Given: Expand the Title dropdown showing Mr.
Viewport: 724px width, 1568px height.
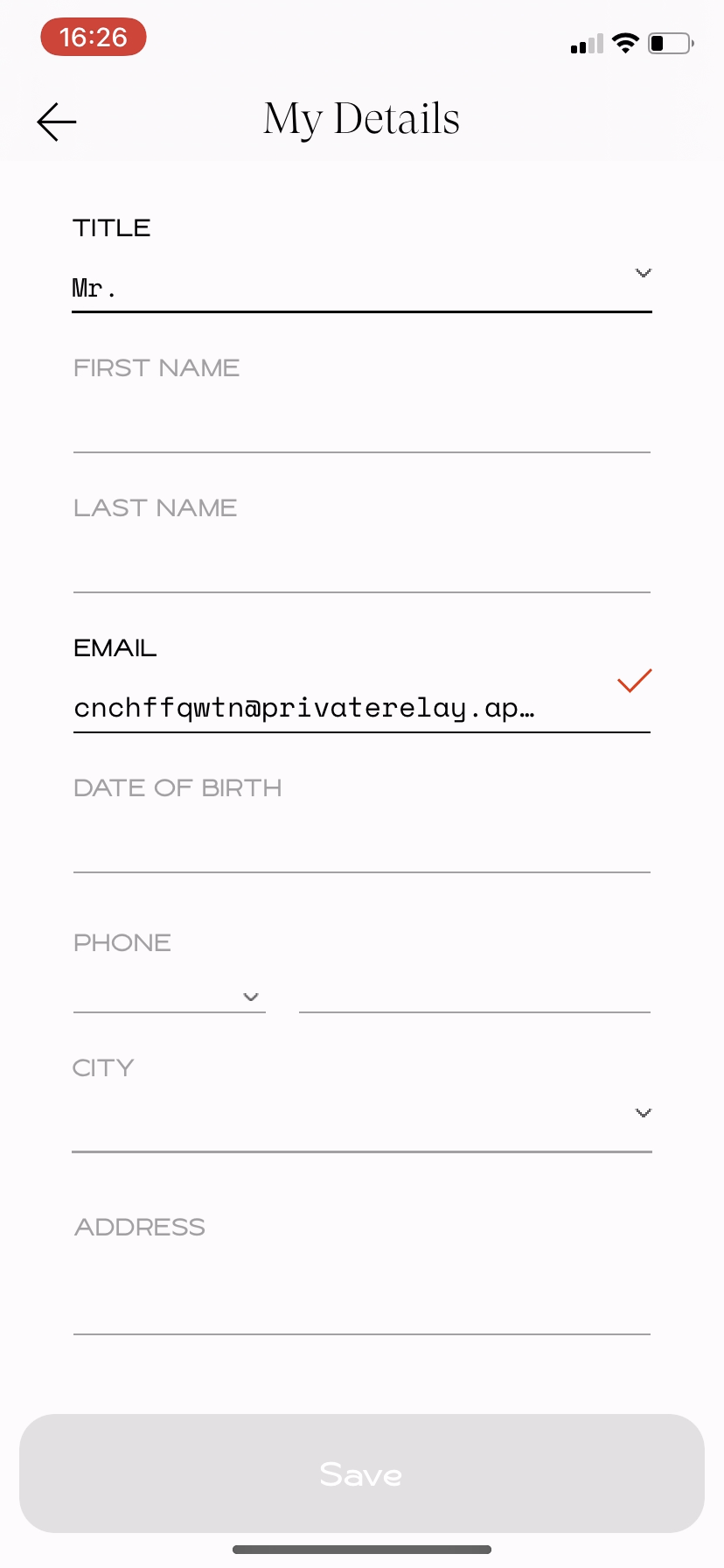Looking at the screenshot, I should [x=362, y=287].
